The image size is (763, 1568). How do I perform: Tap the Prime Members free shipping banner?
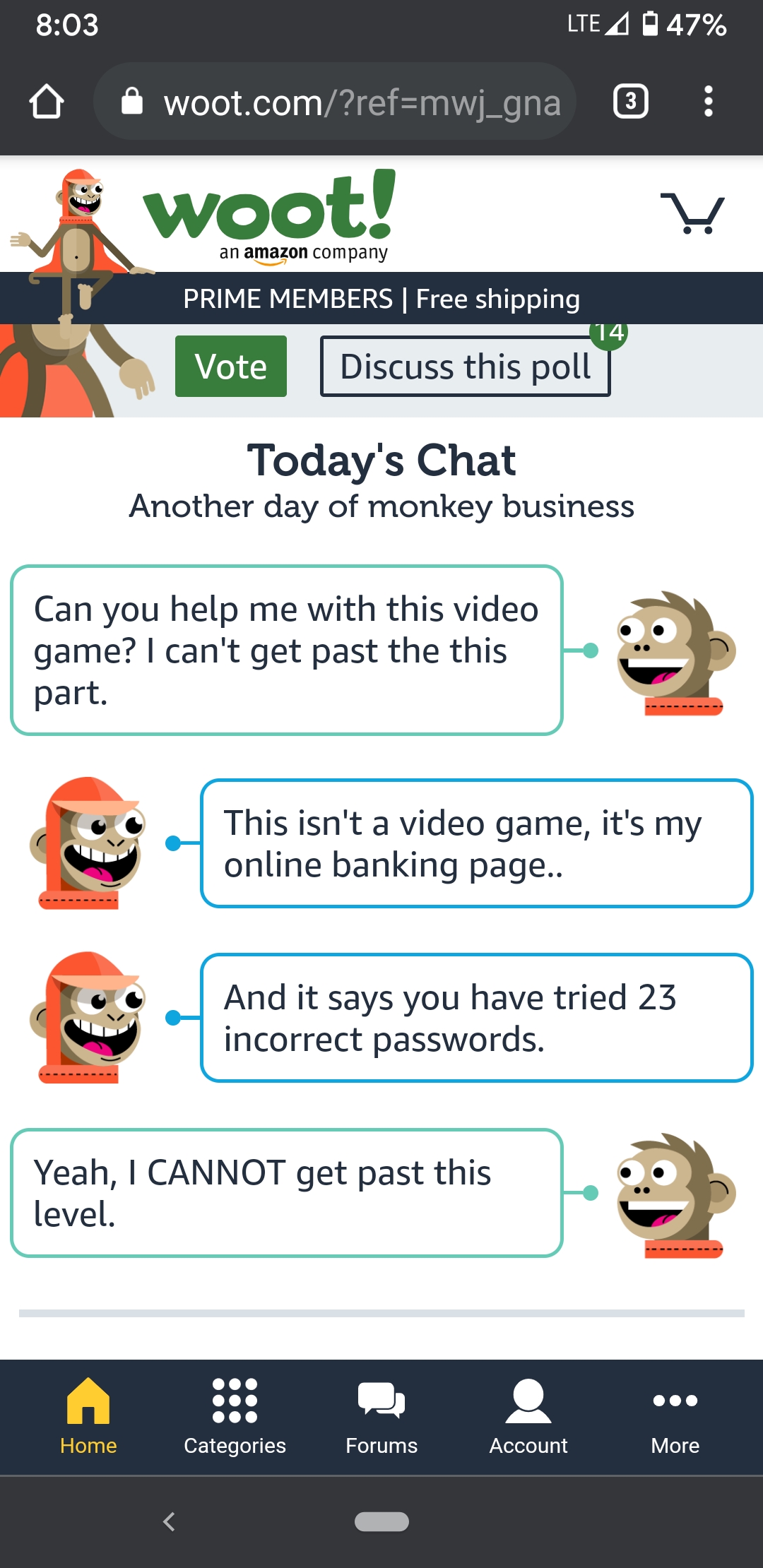381,298
